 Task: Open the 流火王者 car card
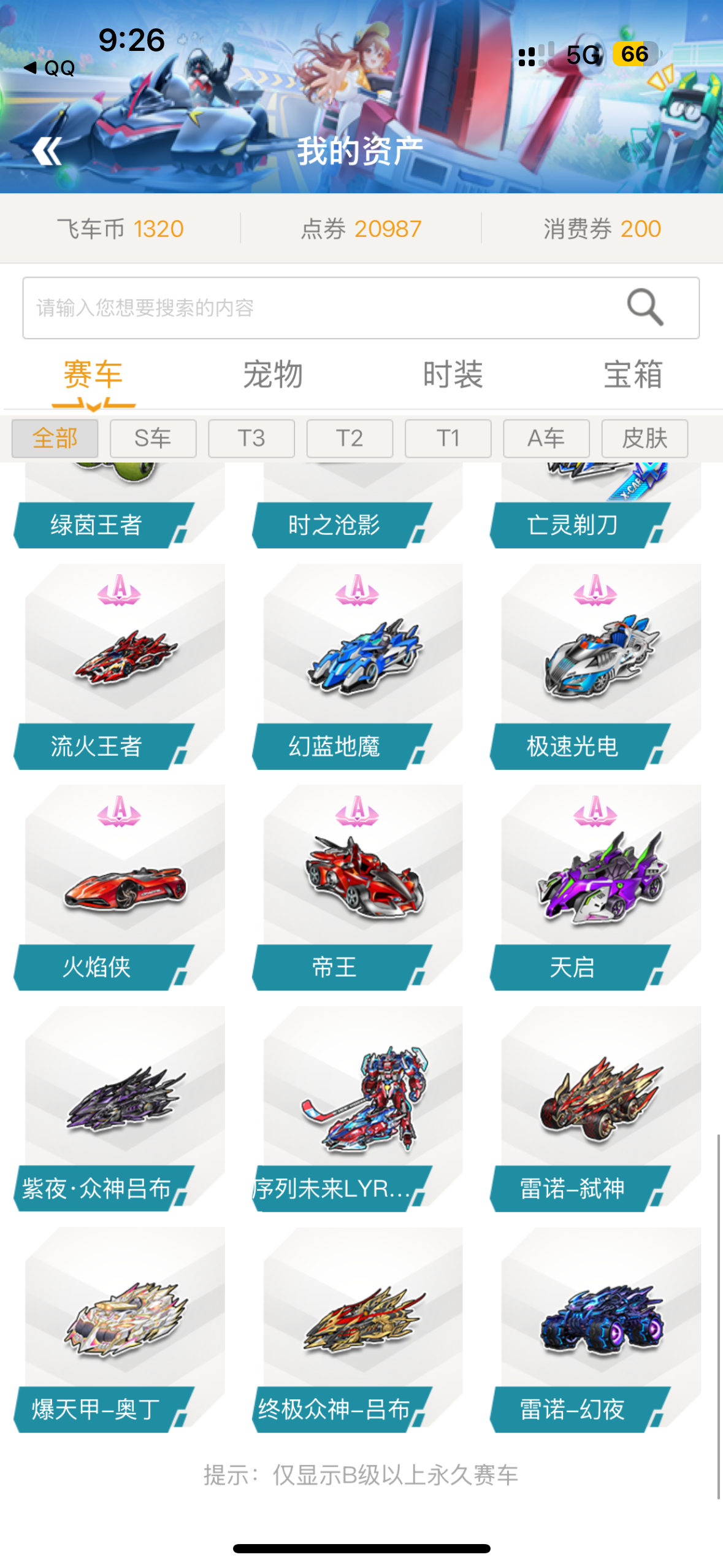pyautogui.click(x=120, y=667)
